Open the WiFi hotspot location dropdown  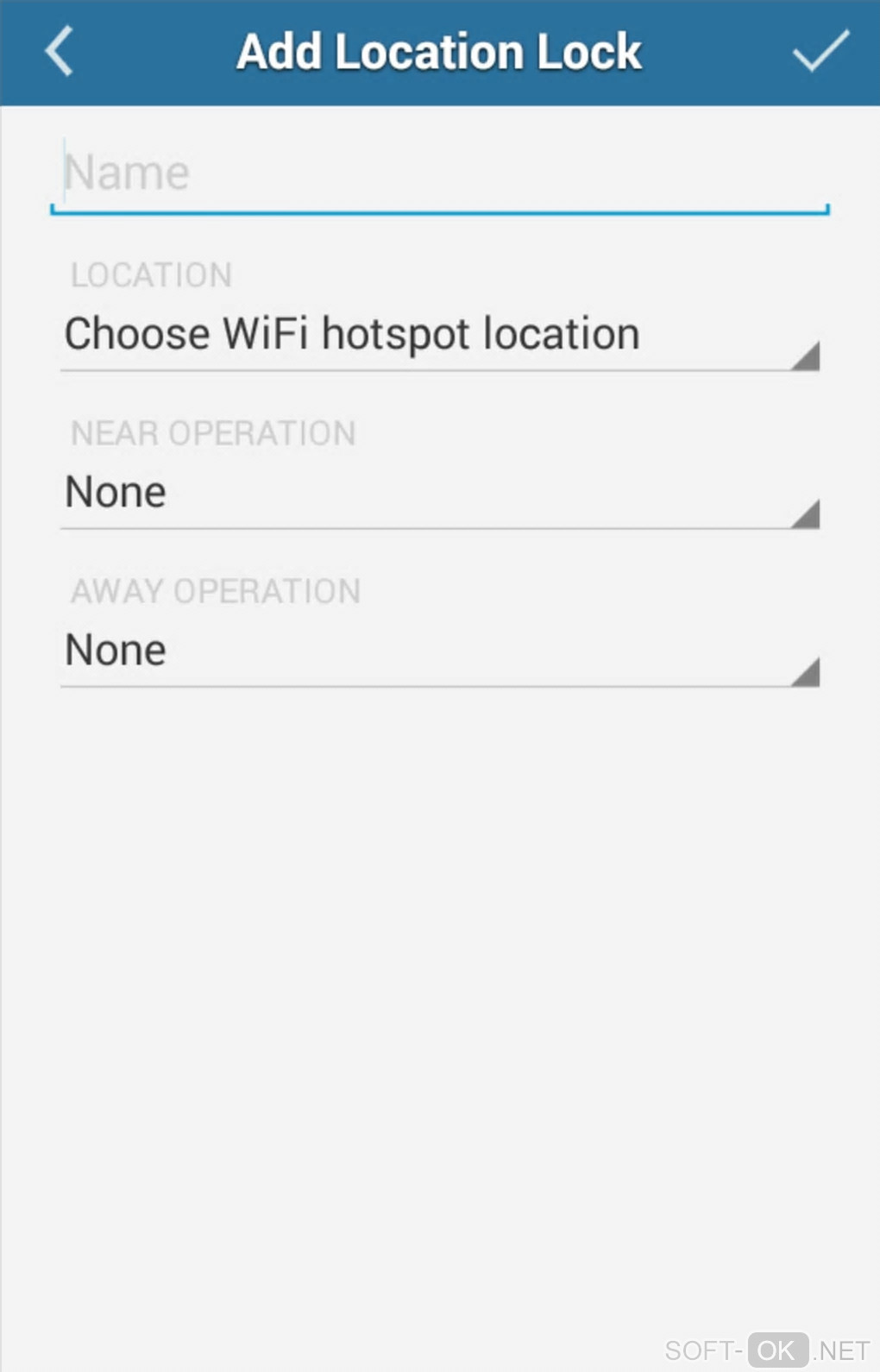pos(438,336)
